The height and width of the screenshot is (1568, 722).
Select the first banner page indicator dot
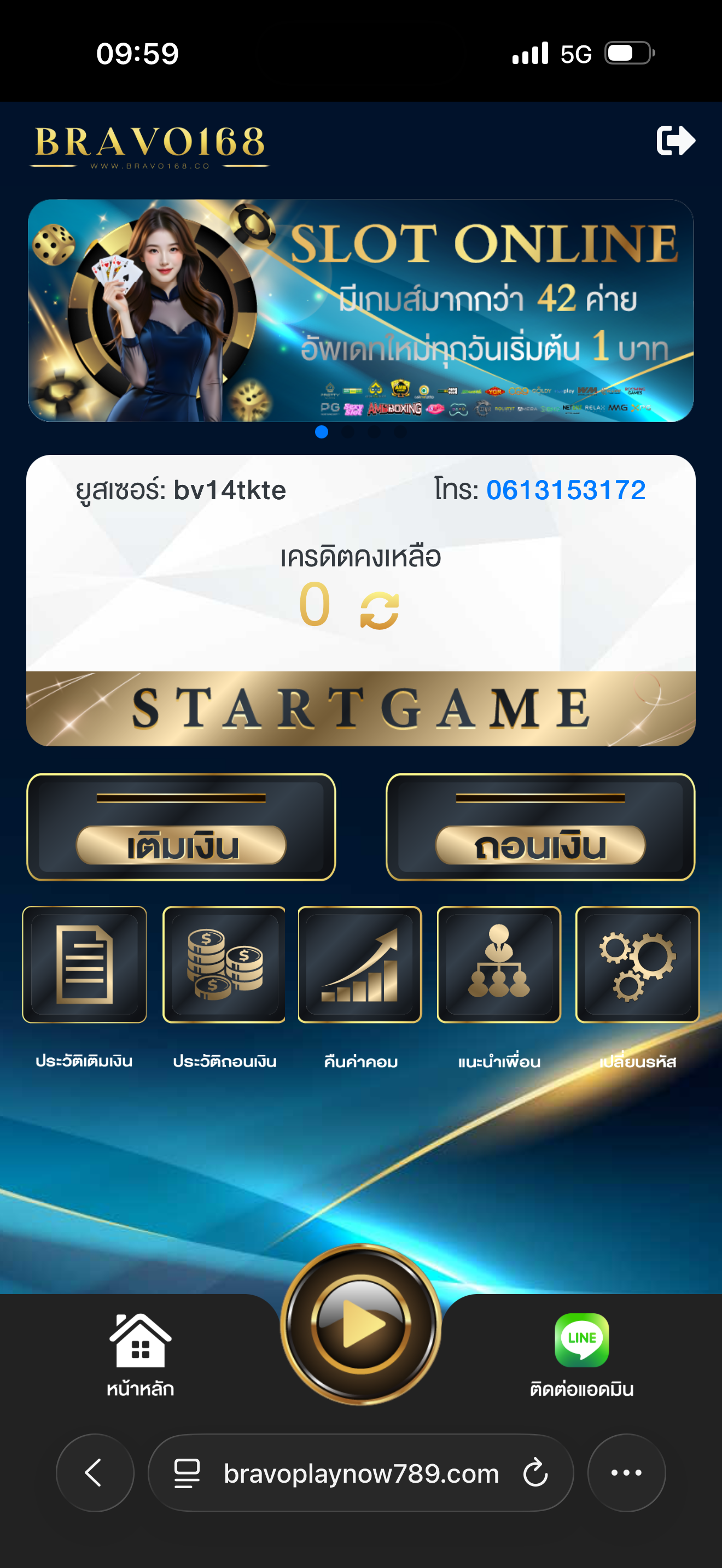tap(322, 431)
